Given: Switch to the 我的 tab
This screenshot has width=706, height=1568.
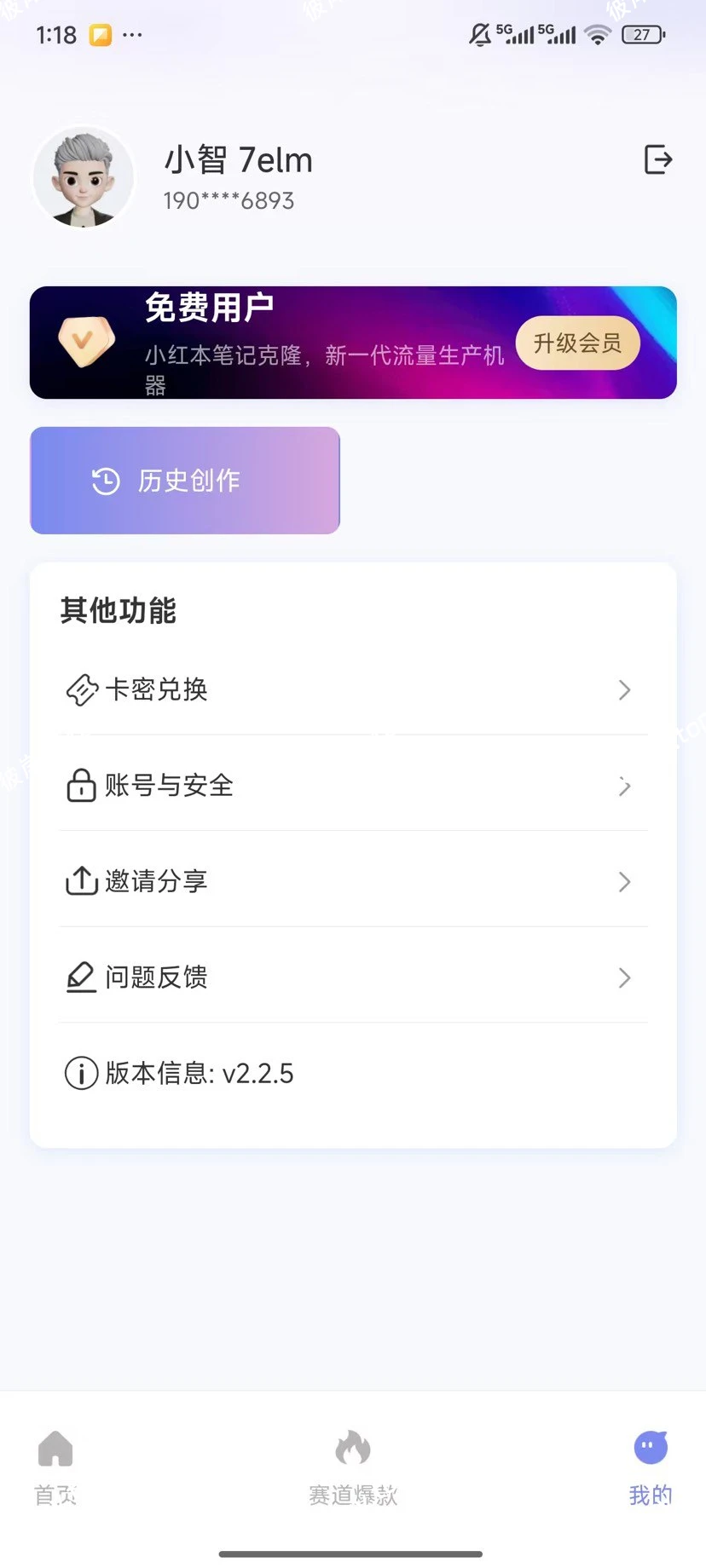Looking at the screenshot, I should (x=650, y=1466).
